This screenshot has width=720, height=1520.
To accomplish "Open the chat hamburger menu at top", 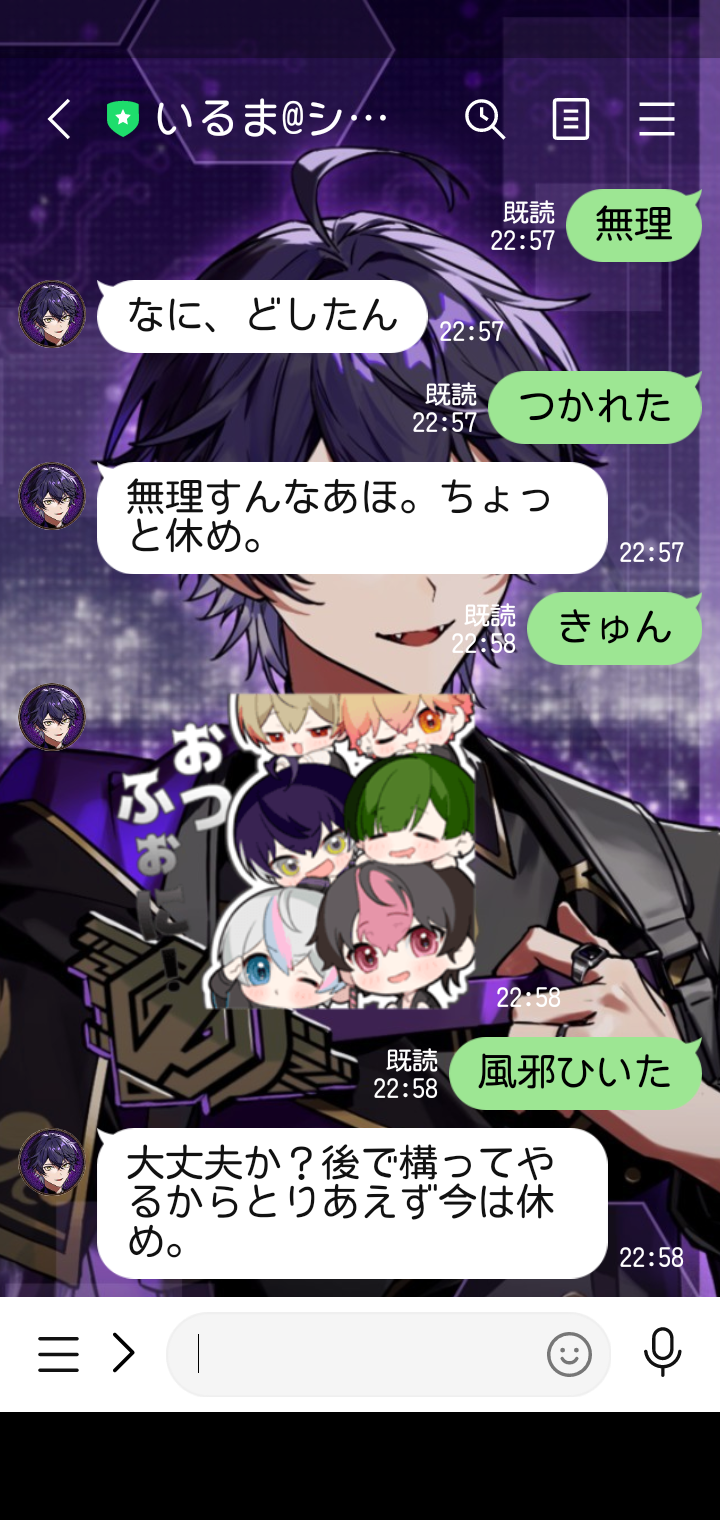I will (657, 120).
